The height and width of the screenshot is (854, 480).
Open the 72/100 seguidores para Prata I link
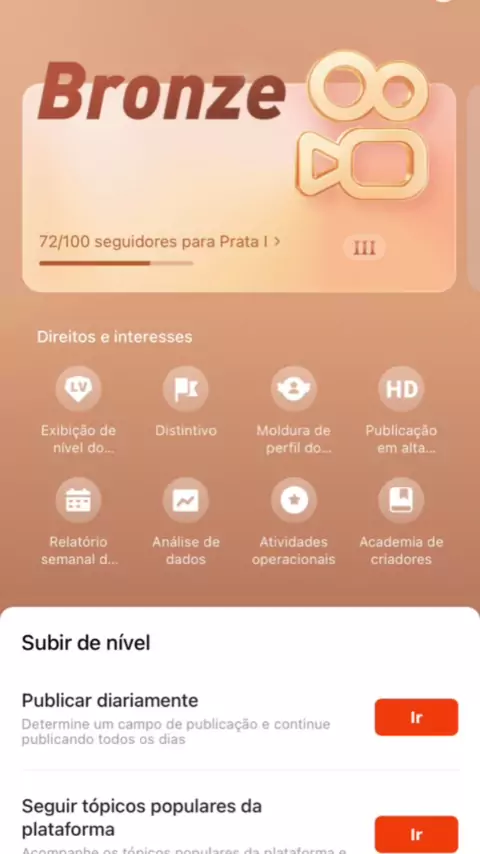click(160, 241)
